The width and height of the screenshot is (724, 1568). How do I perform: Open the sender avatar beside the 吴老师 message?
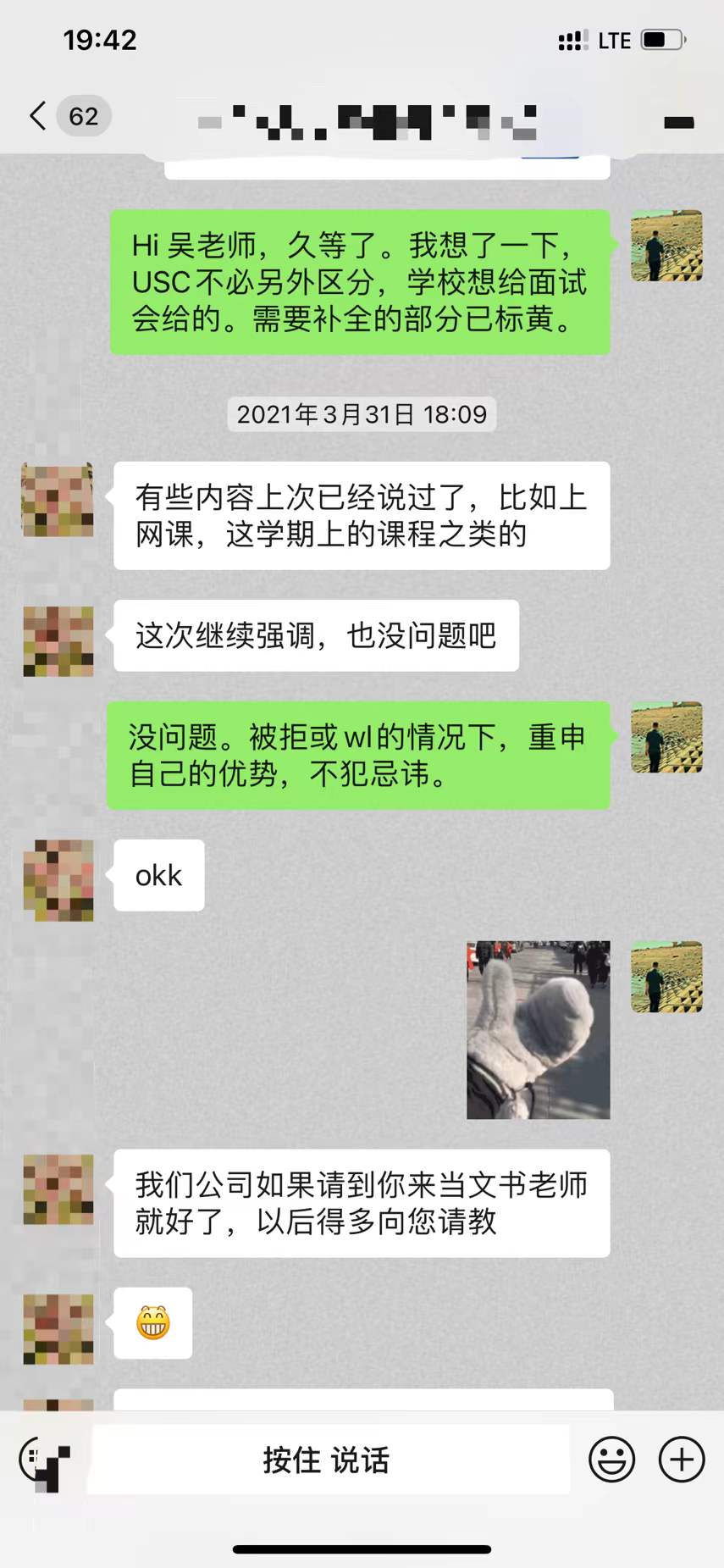click(666, 246)
